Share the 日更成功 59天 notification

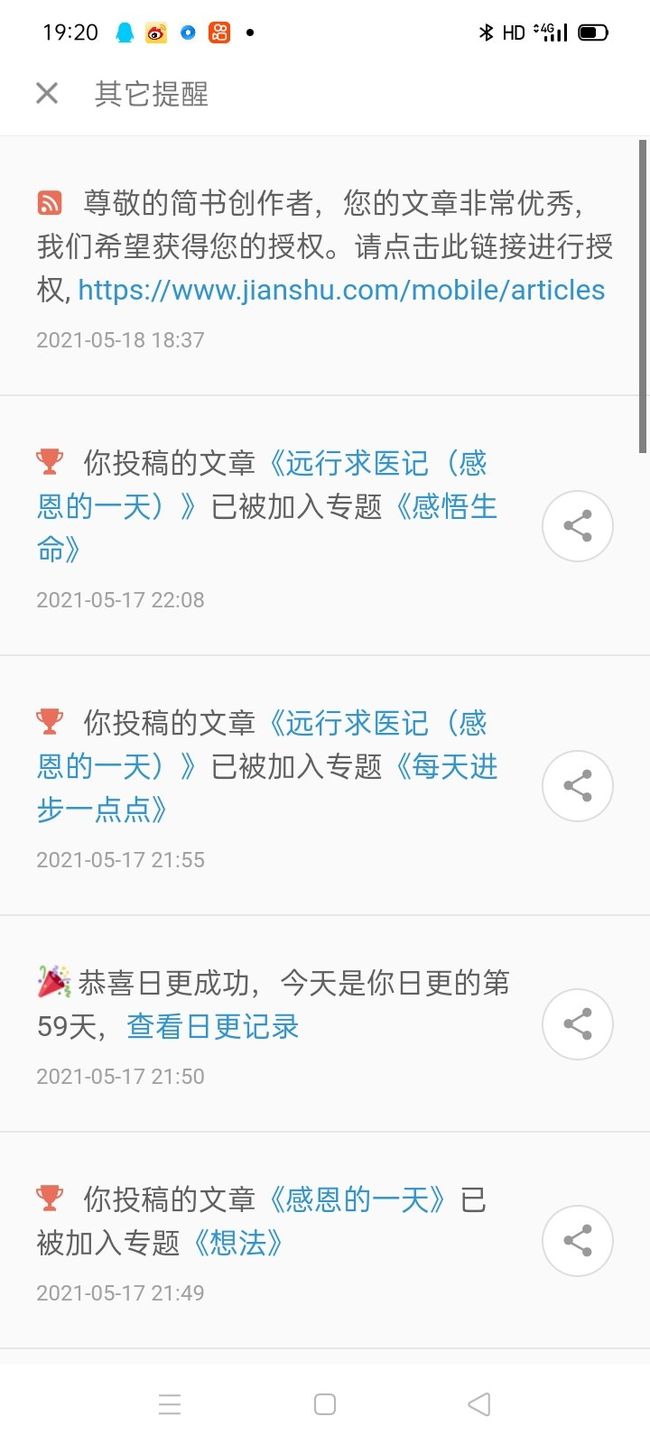click(578, 1024)
